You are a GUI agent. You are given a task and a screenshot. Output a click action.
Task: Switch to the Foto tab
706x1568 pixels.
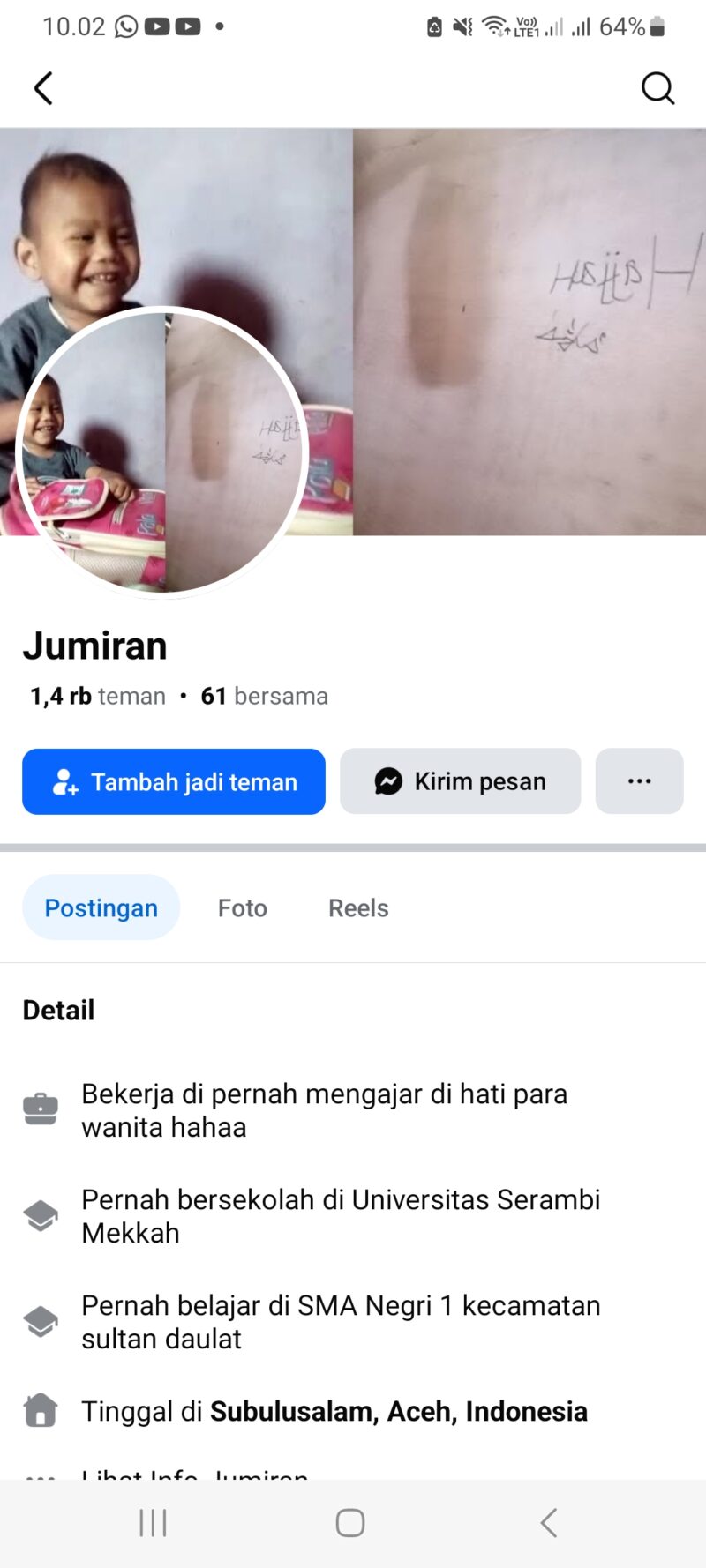click(x=243, y=907)
